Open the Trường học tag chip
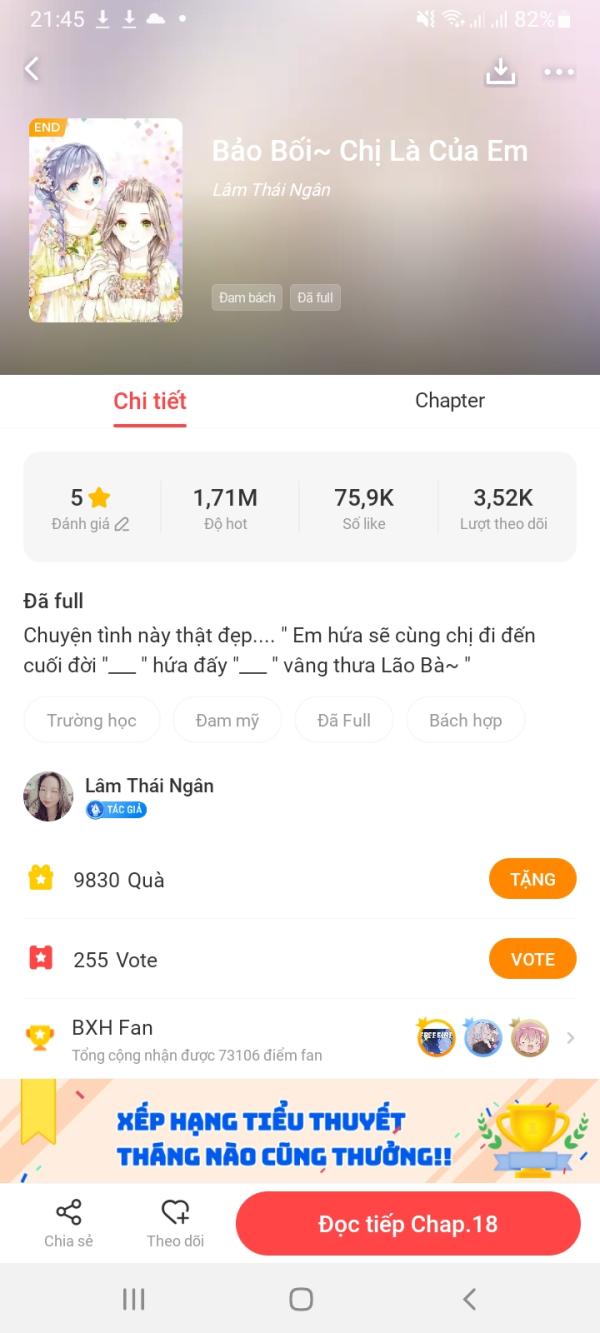The image size is (600, 1333). click(91, 720)
